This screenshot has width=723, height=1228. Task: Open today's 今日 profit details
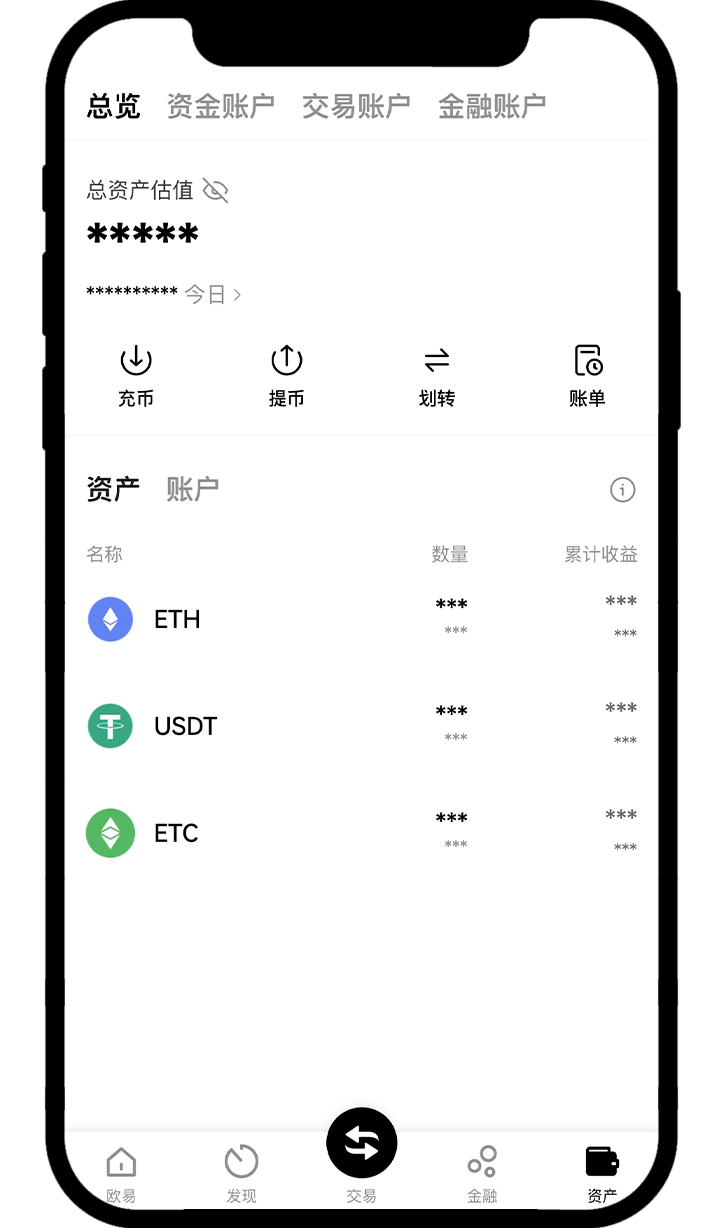tap(212, 295)
